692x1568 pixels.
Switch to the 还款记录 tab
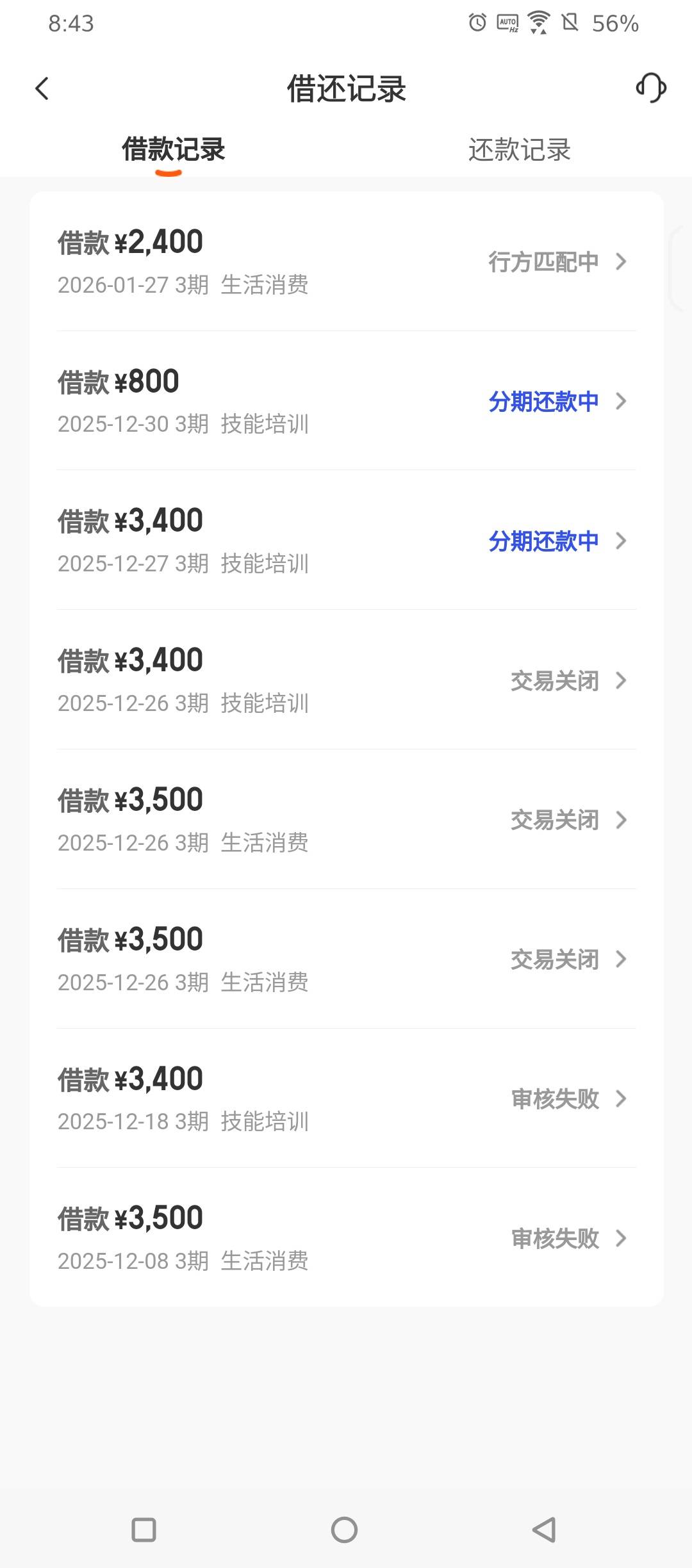[519, 150]
